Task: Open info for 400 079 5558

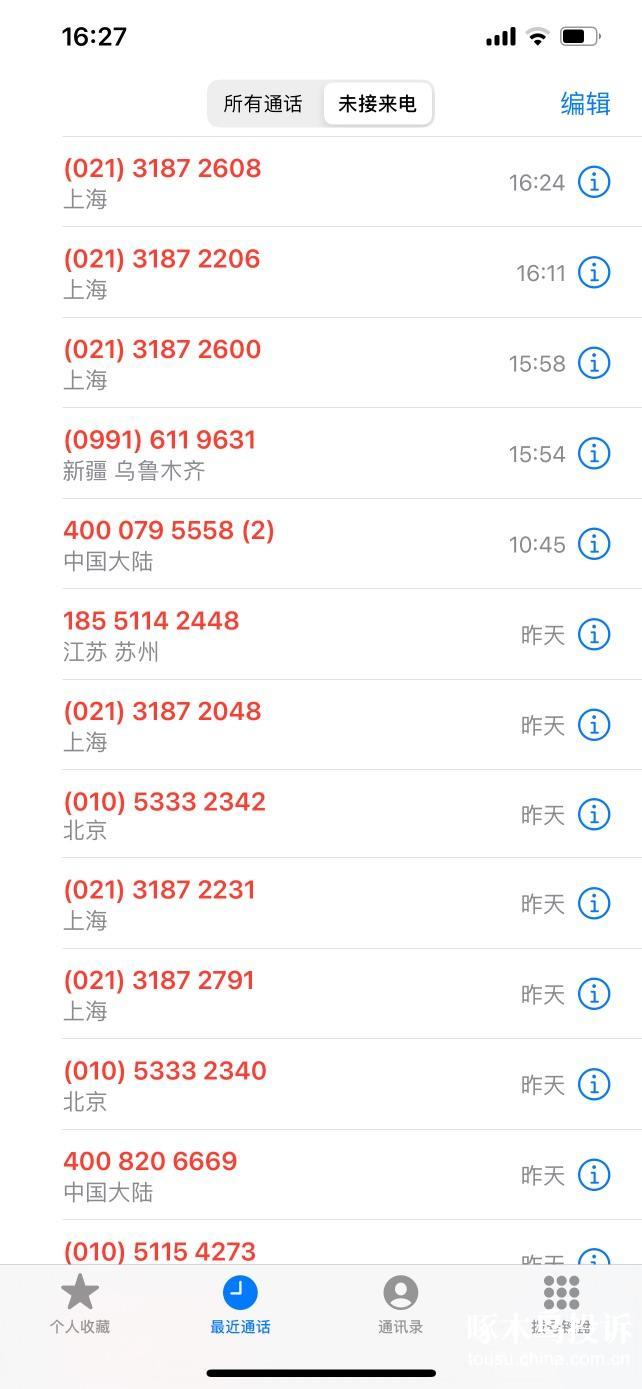Action: [x=594, y=544]
